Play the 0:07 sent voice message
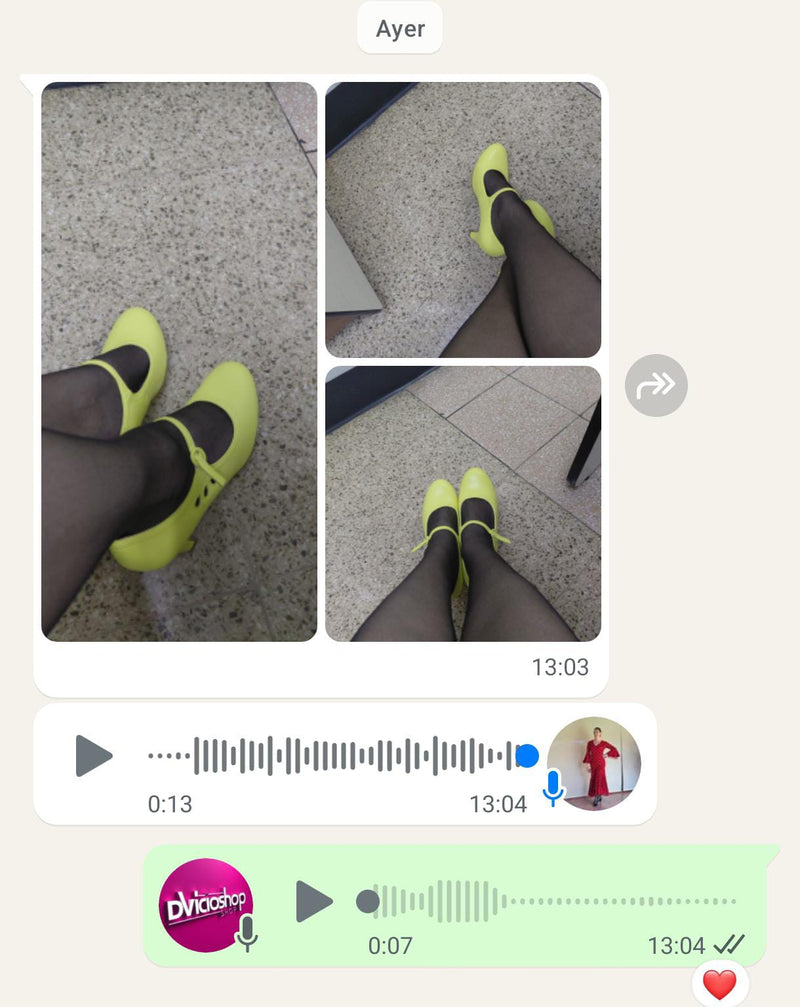Screen dimensions: 800x1007 click(x=314, y=902)
